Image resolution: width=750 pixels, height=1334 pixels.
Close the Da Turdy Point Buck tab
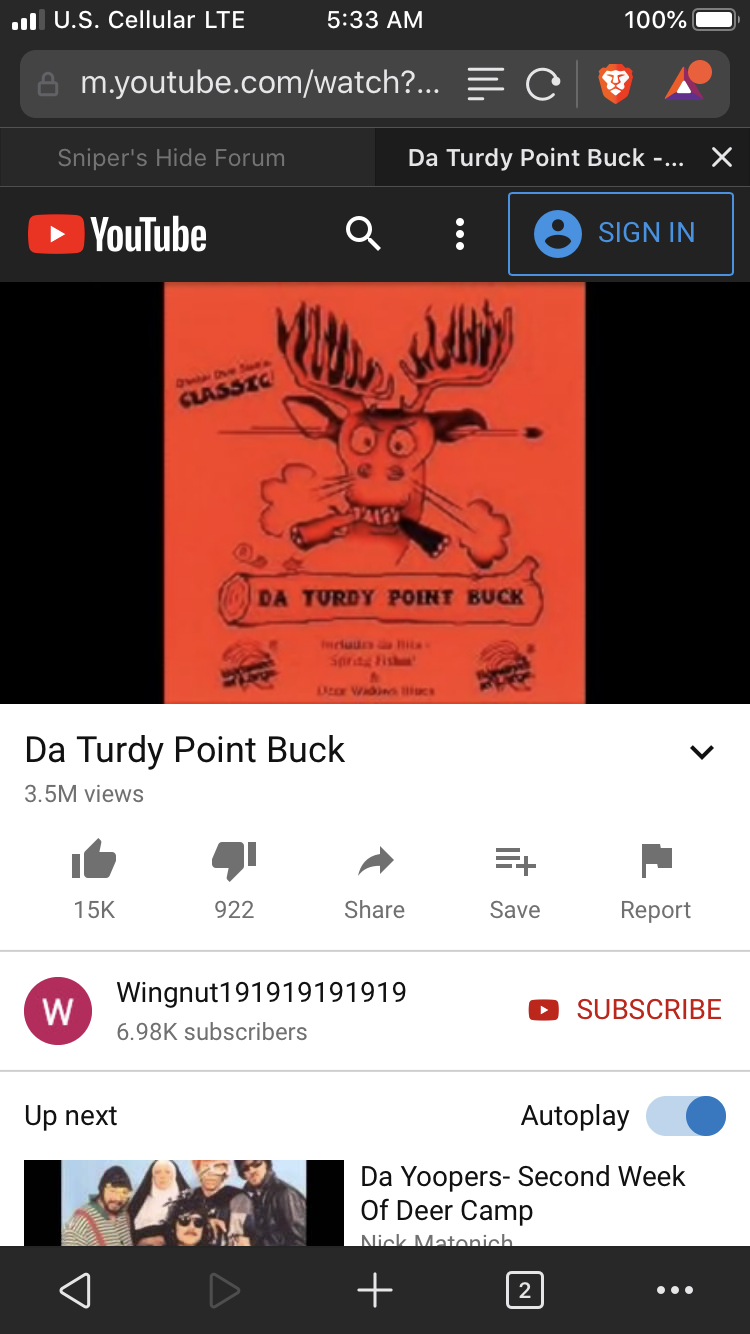pos(721,158)
